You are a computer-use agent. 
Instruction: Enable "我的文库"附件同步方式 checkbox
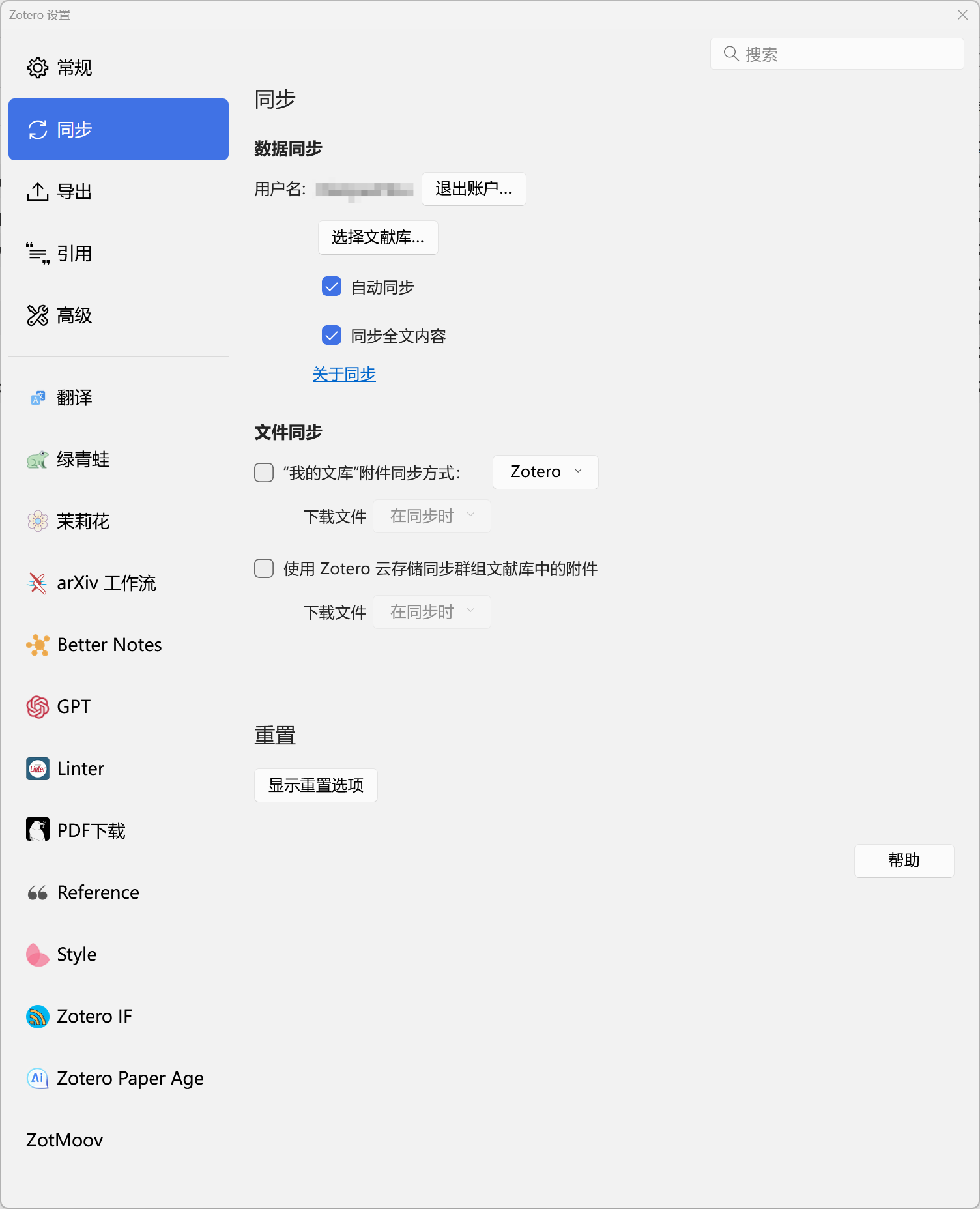coord(263,473)
